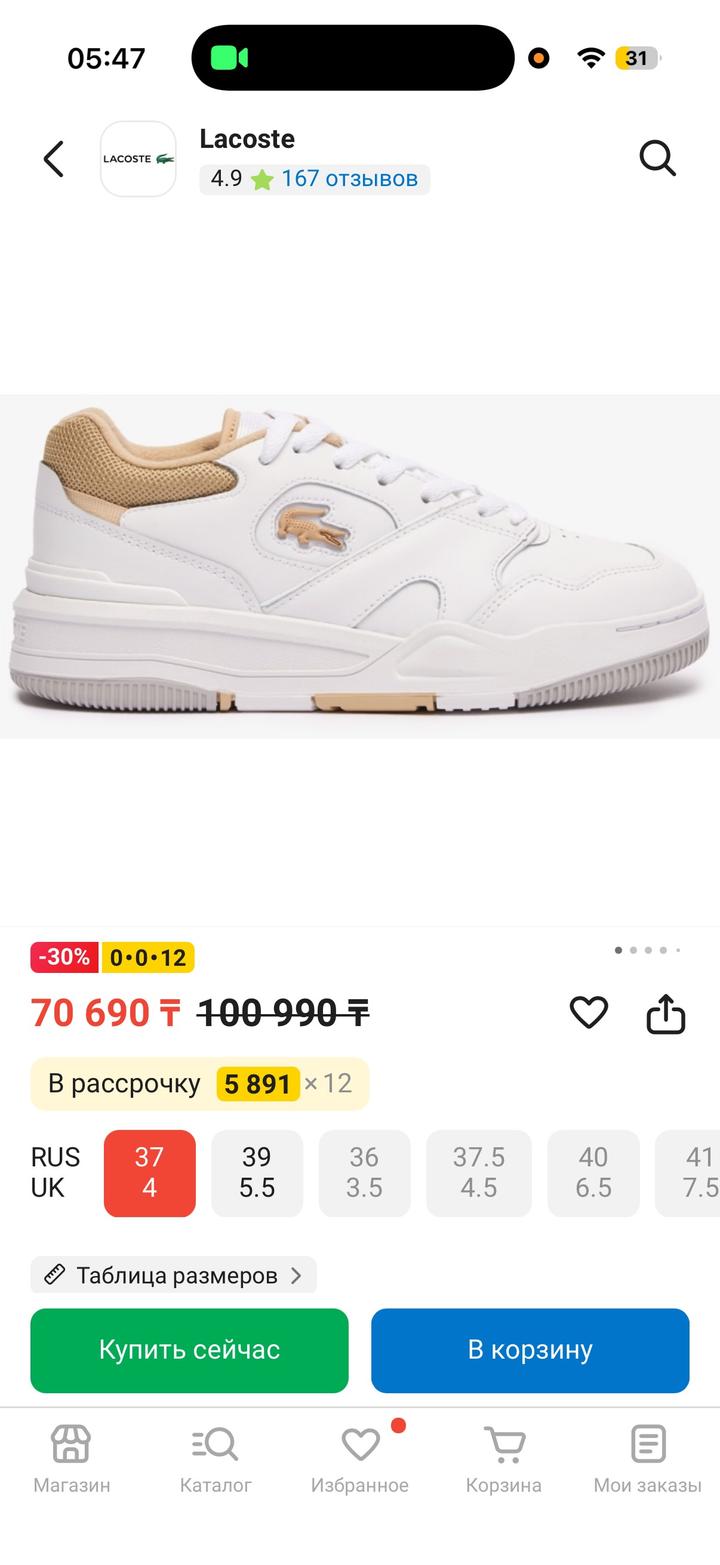Viewport: 720px width, 1565px height.
Task: Add the sneaker to favorites with heart
Action: (588, 1013)
